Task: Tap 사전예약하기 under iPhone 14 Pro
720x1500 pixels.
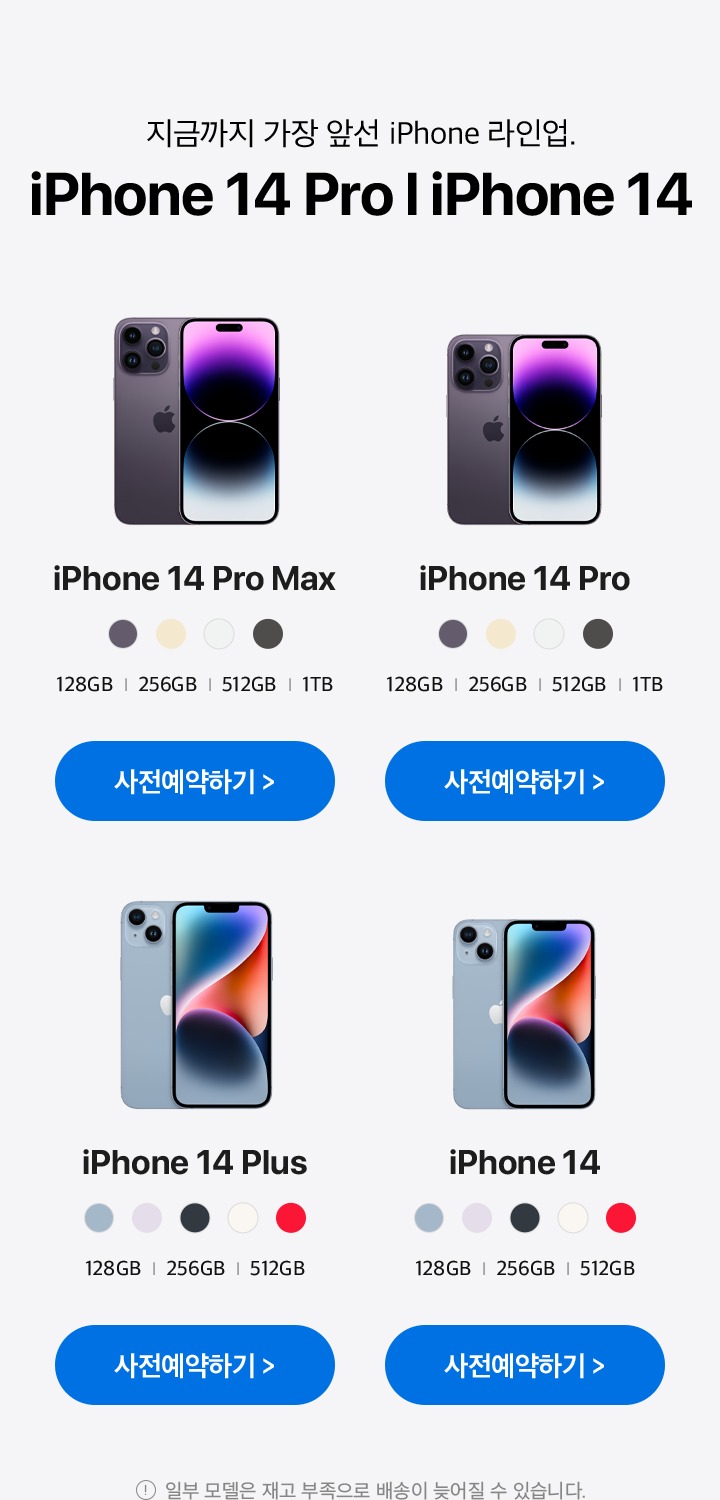Action: click(x=525, y=781)
